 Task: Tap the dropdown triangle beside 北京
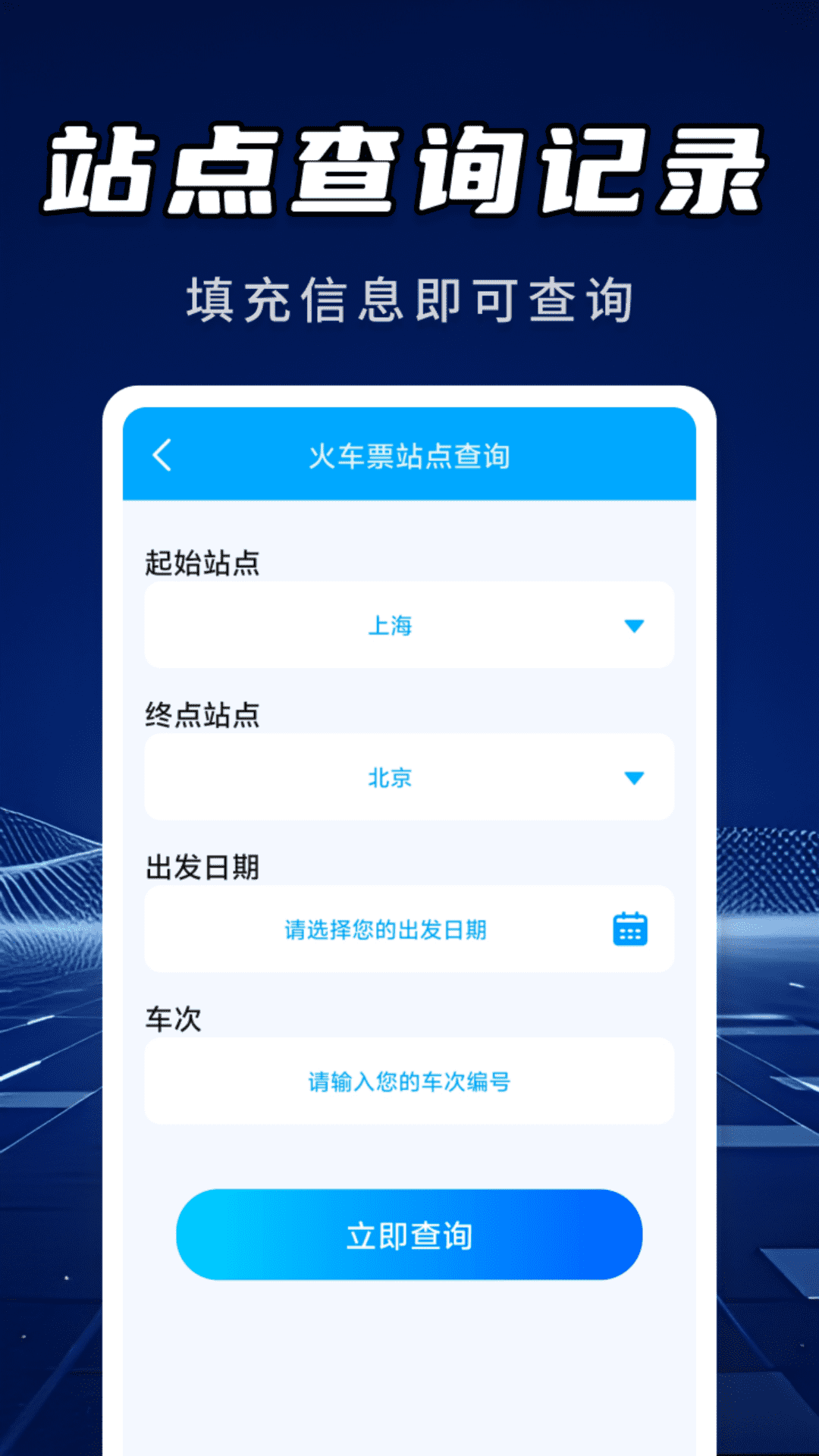pyautogui.click(x=633, y=777)
